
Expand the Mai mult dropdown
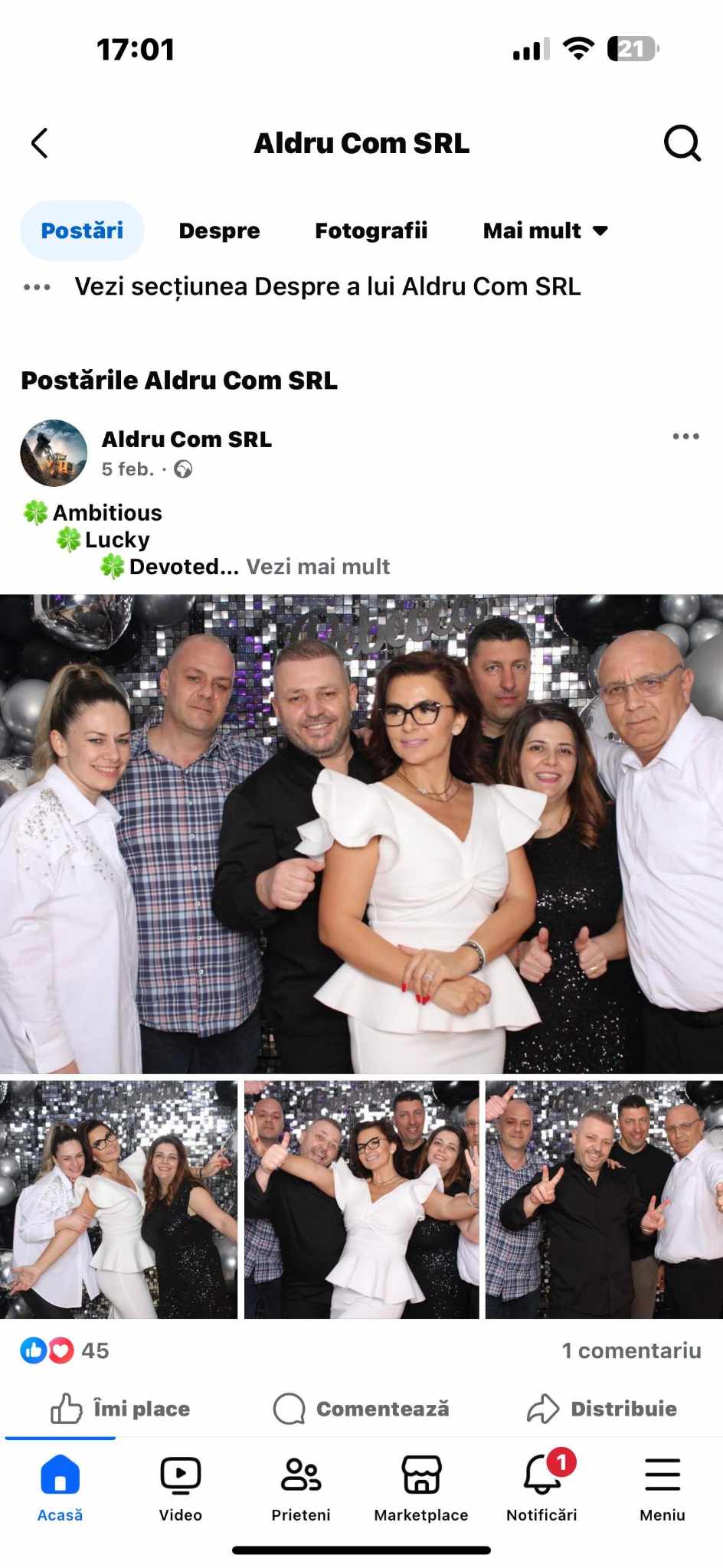pos(545,230)
